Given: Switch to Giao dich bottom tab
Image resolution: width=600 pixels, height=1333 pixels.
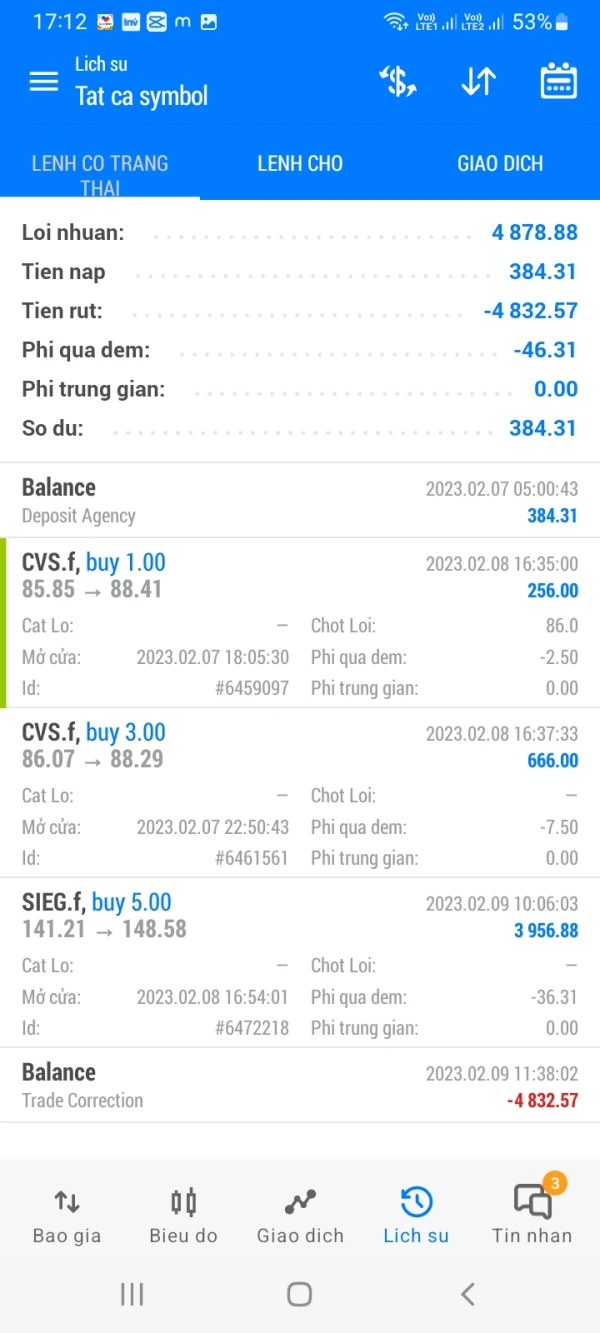Looking at the screenshot, I should point(300,1215).
